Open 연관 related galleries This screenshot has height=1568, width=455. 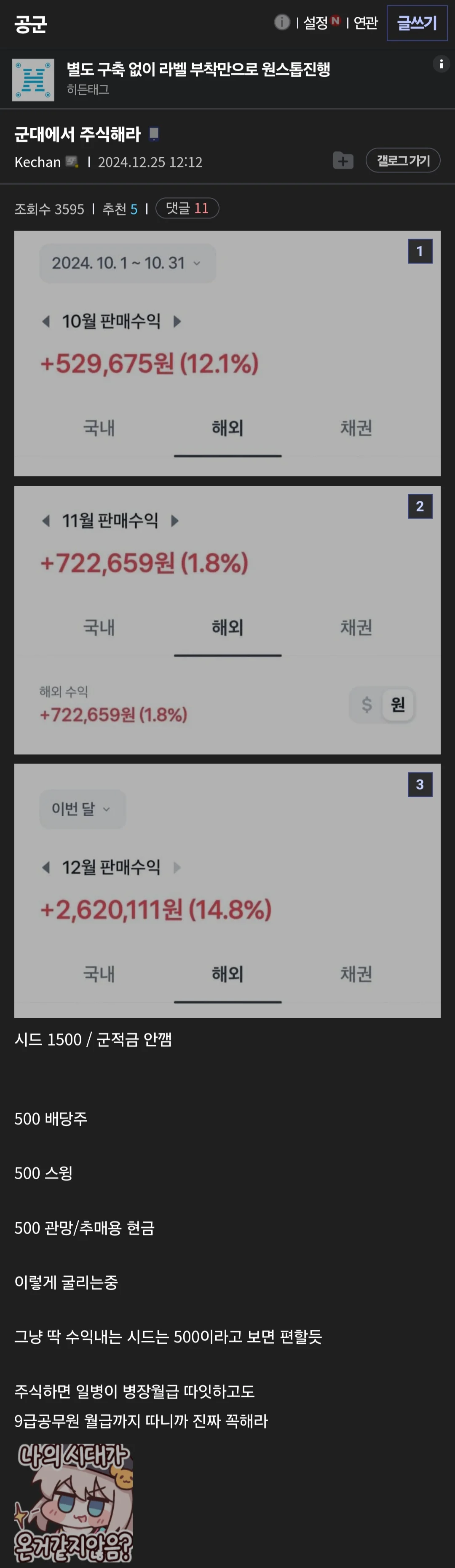pos(366,23)
